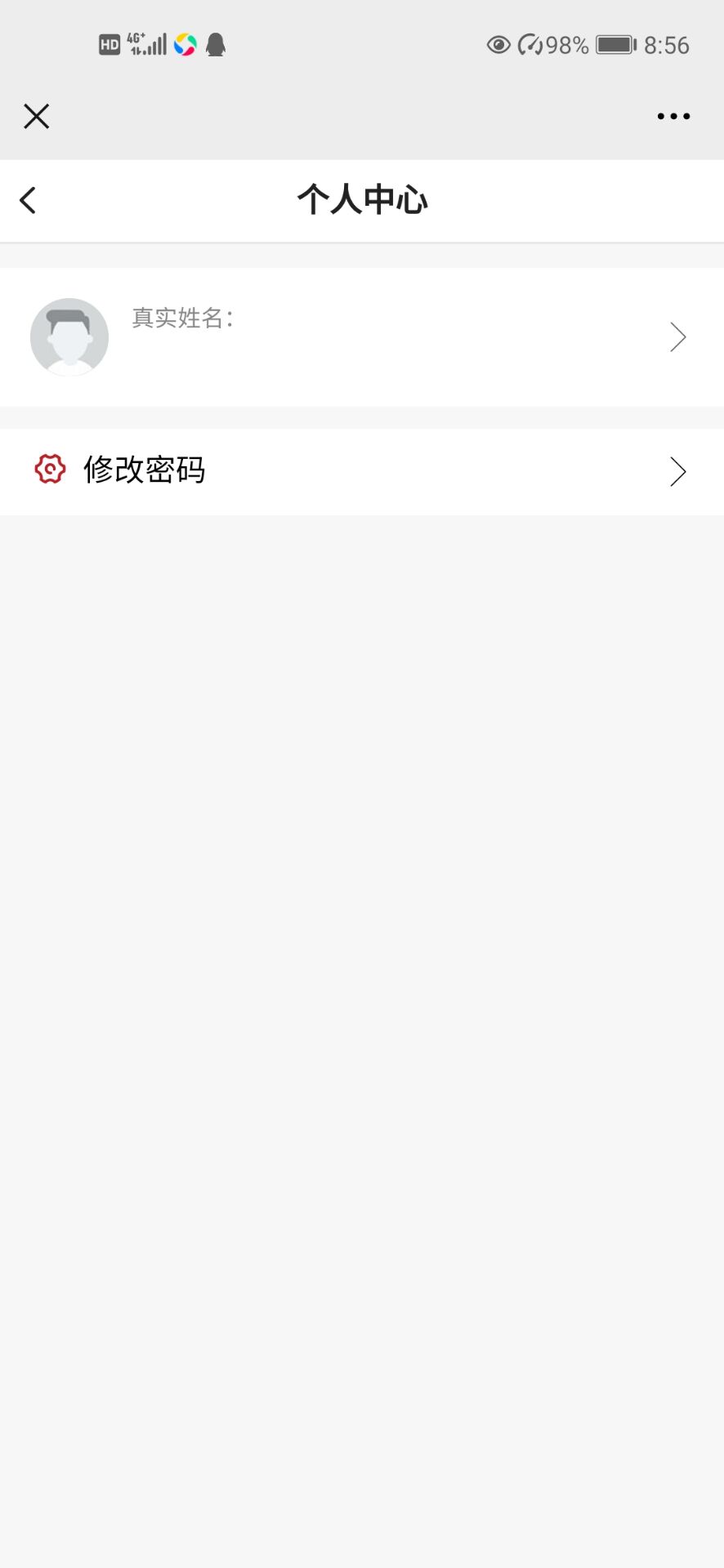Viewport: 724px width, 1568px height.
Task: Open the three-dot overflow menu
Action: pos(673,117)
